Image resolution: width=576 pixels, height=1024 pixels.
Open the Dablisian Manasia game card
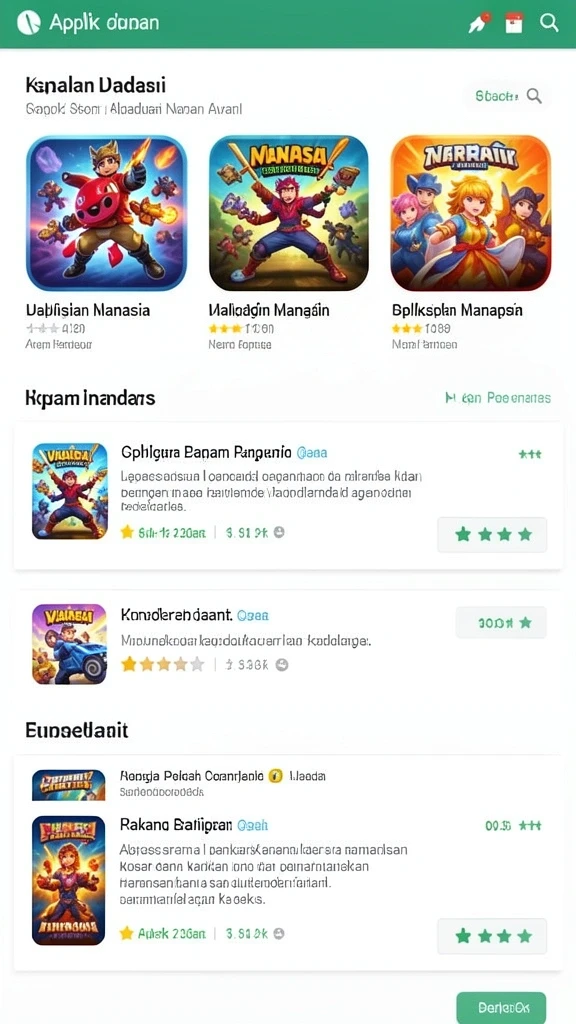[x=106, y=242]
